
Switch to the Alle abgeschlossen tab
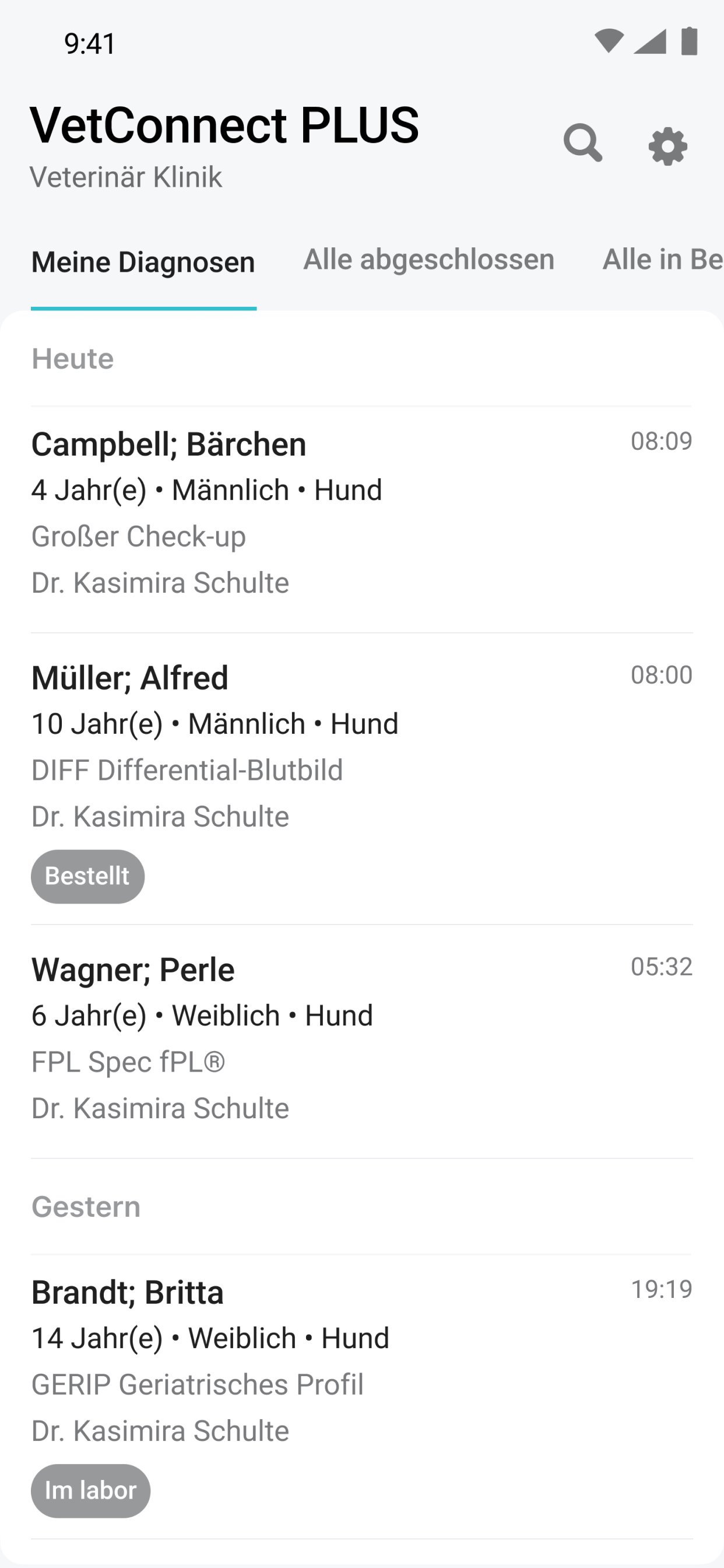428,260
